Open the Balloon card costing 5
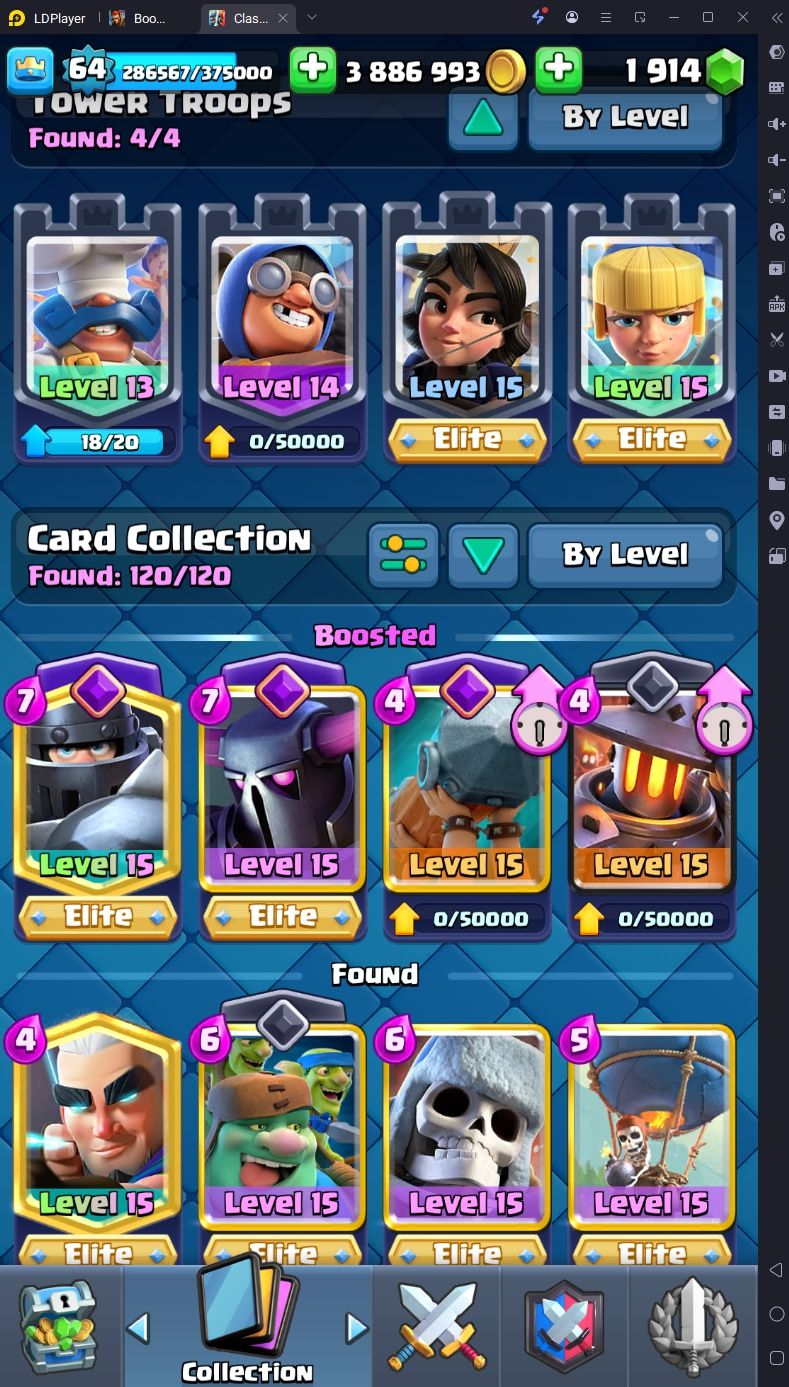 [x=651, y=1145]
